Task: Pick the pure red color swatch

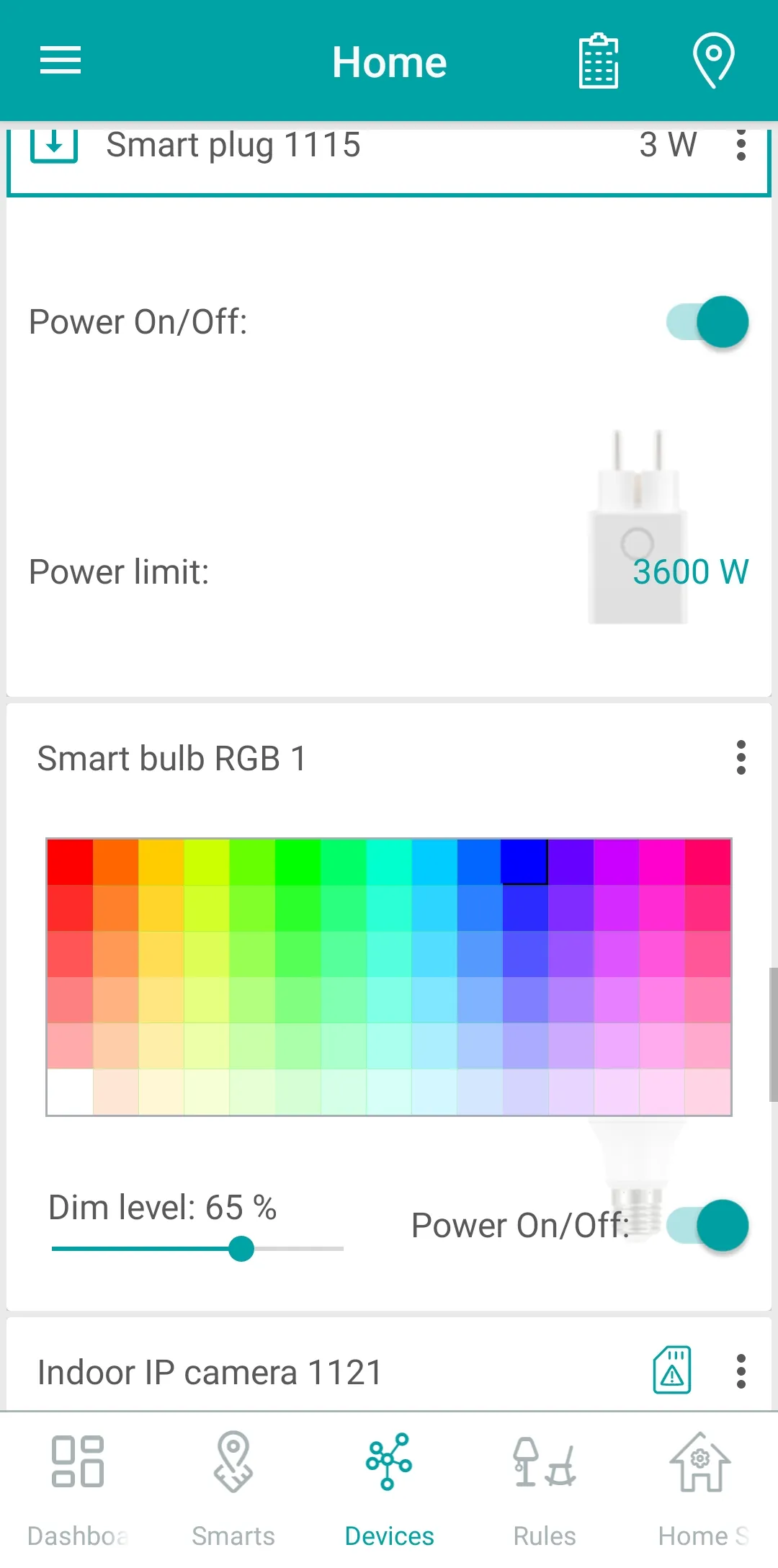Action: pyautogui.click(x=70, y=862)
